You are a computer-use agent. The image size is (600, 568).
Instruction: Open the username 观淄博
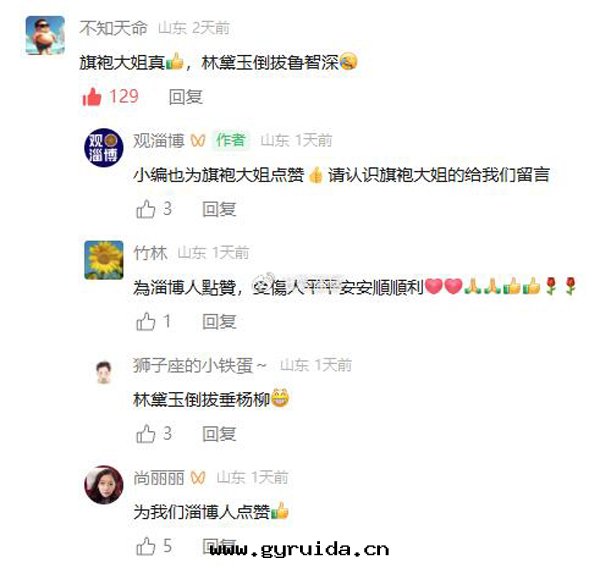click(160, 140)
